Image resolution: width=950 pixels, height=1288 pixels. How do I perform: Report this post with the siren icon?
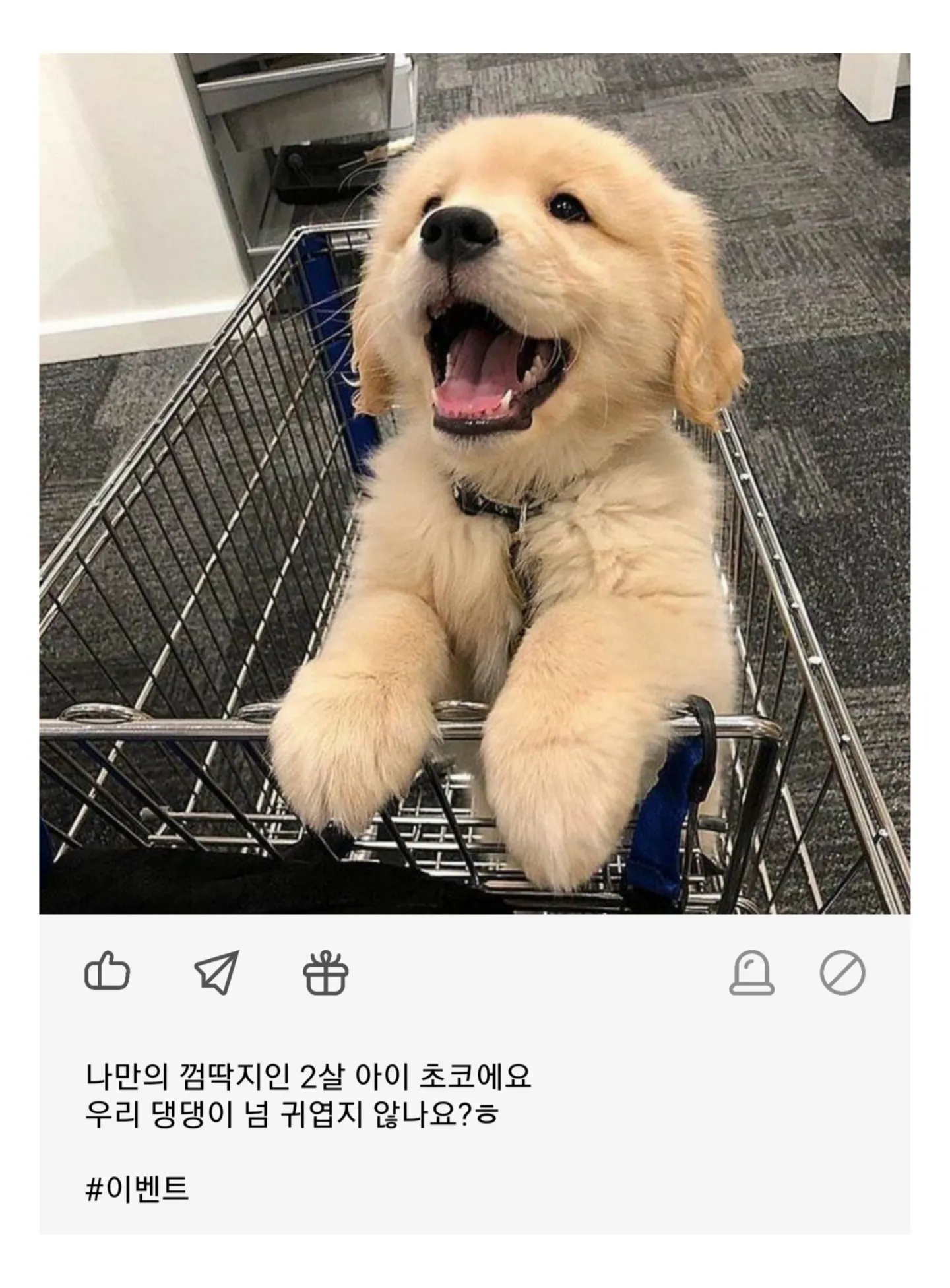click(751, 972)
